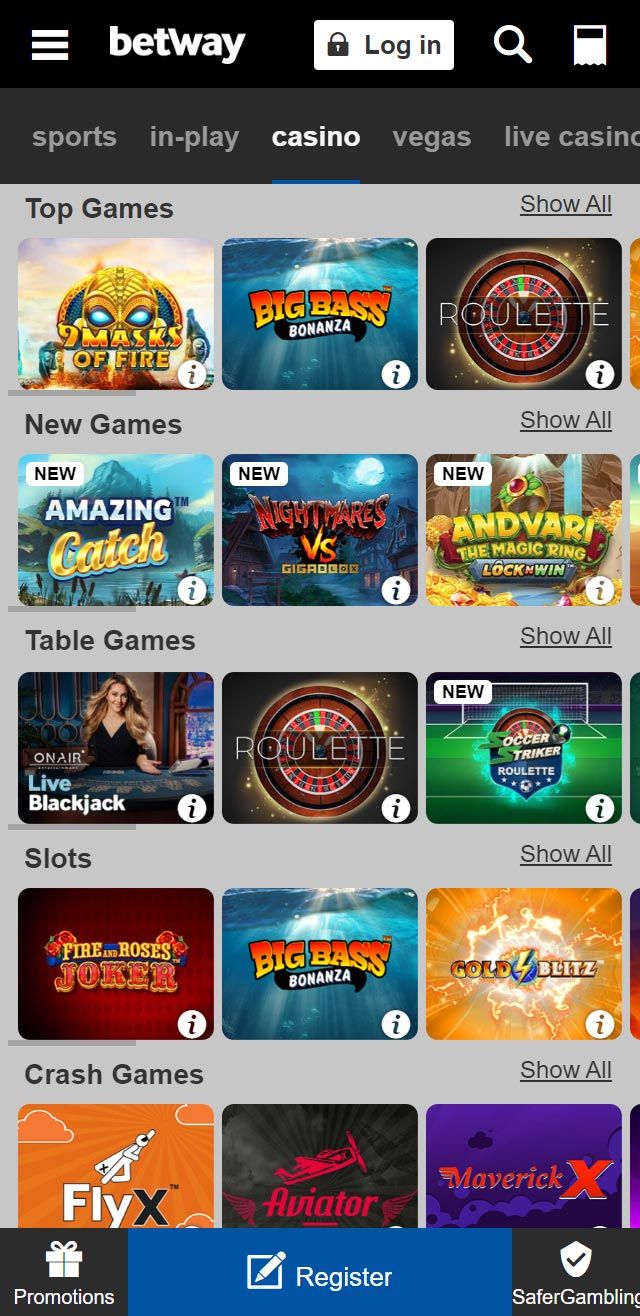Switch to the sports tab
Viewport: 640px width, 1316px height.
(74, 137)
